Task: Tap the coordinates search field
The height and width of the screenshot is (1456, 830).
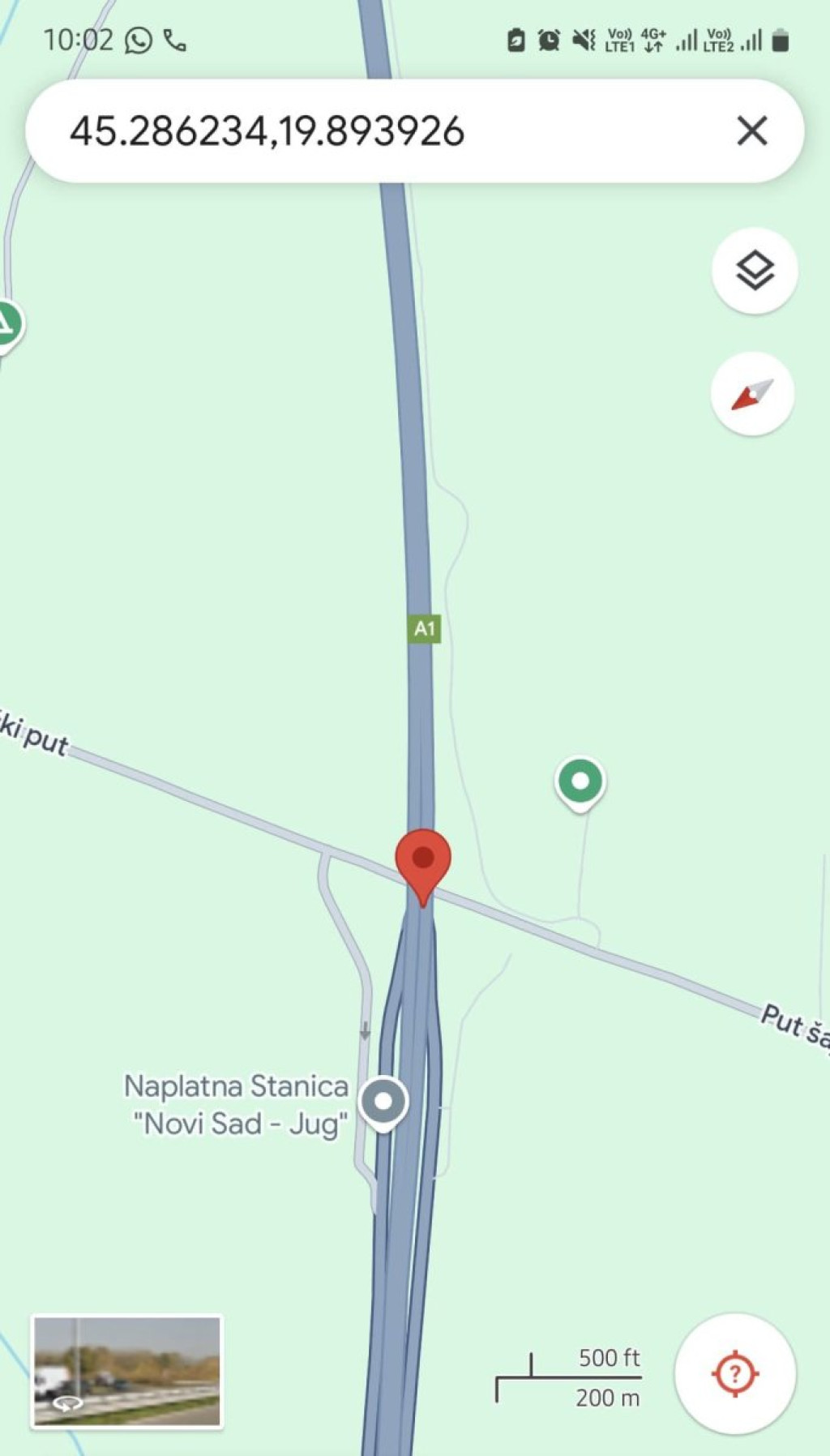Action: coord(365,131)
